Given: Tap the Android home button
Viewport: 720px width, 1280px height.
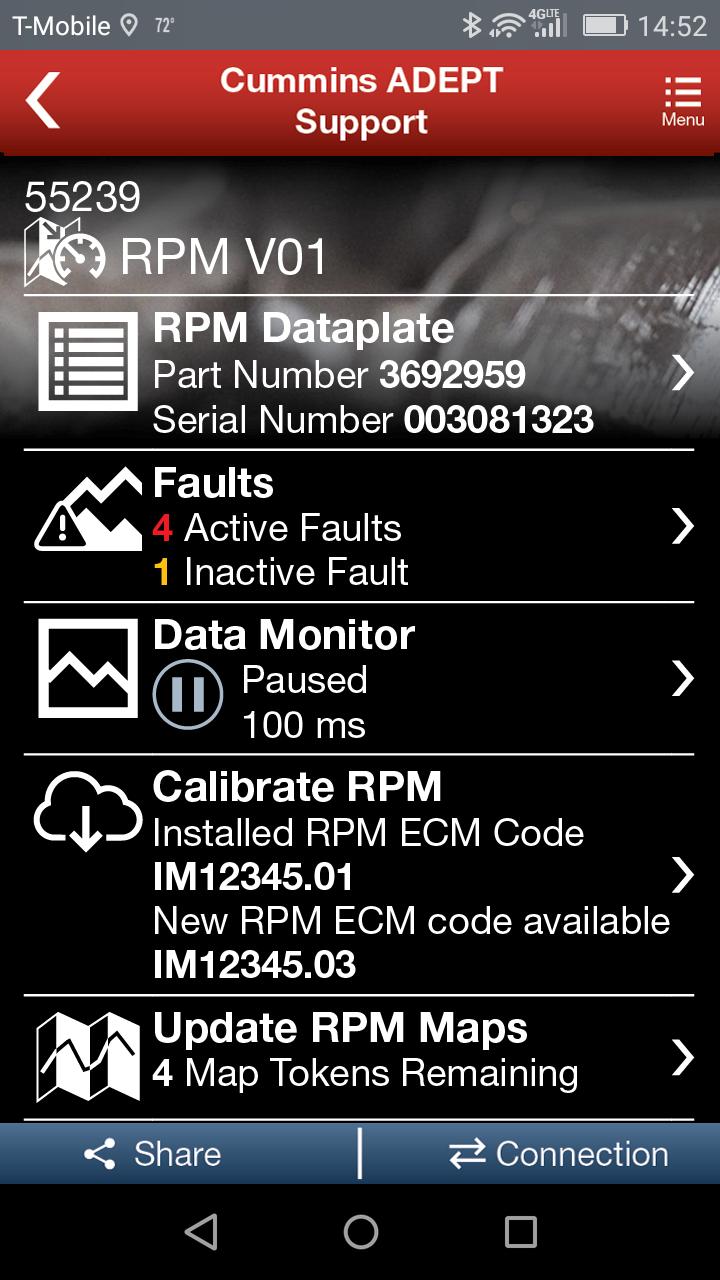Looking at the screenshot, I should 360,1232.
